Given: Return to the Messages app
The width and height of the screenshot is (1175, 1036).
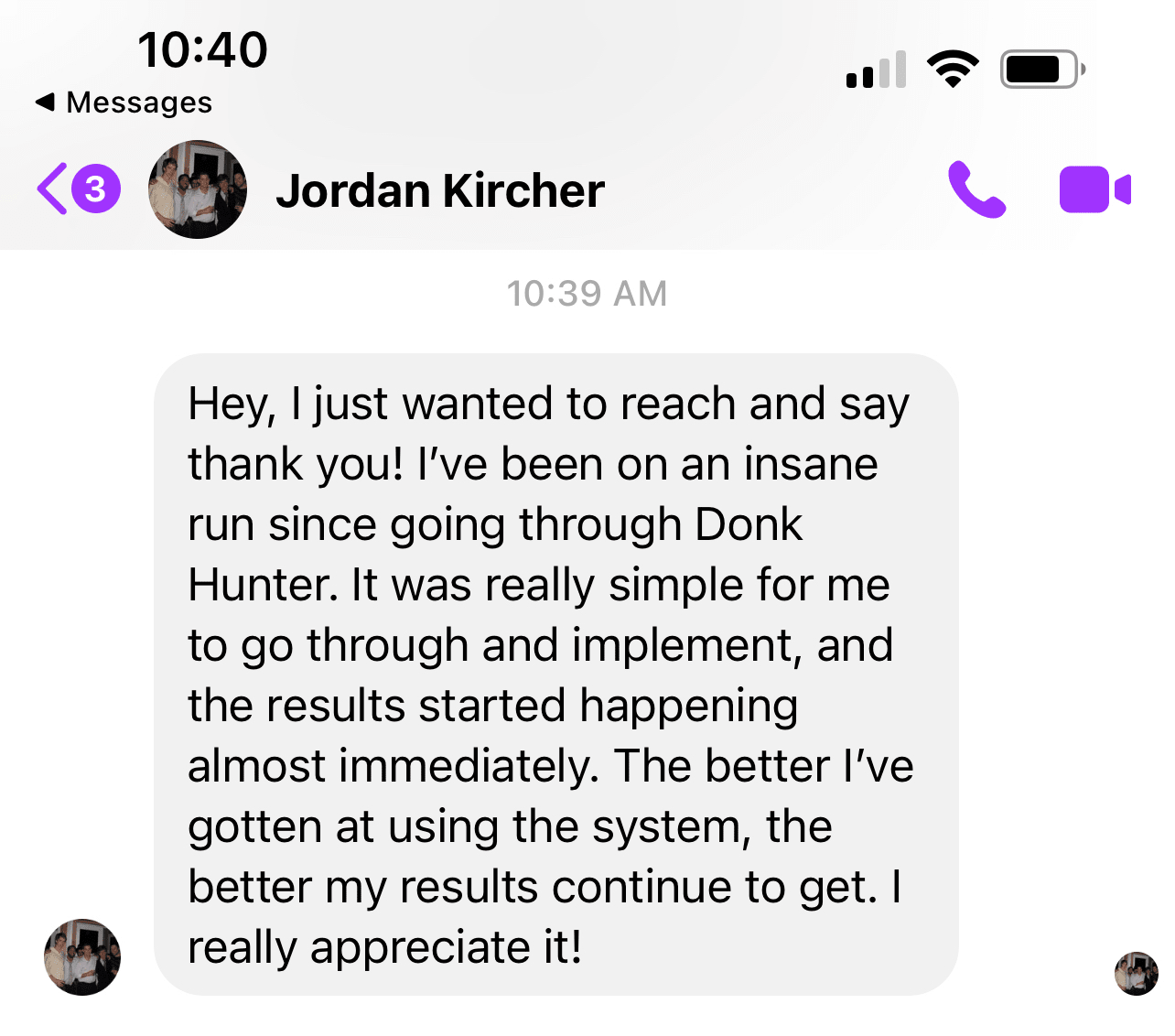Looking at the screenshot, I should coord(124,103).
